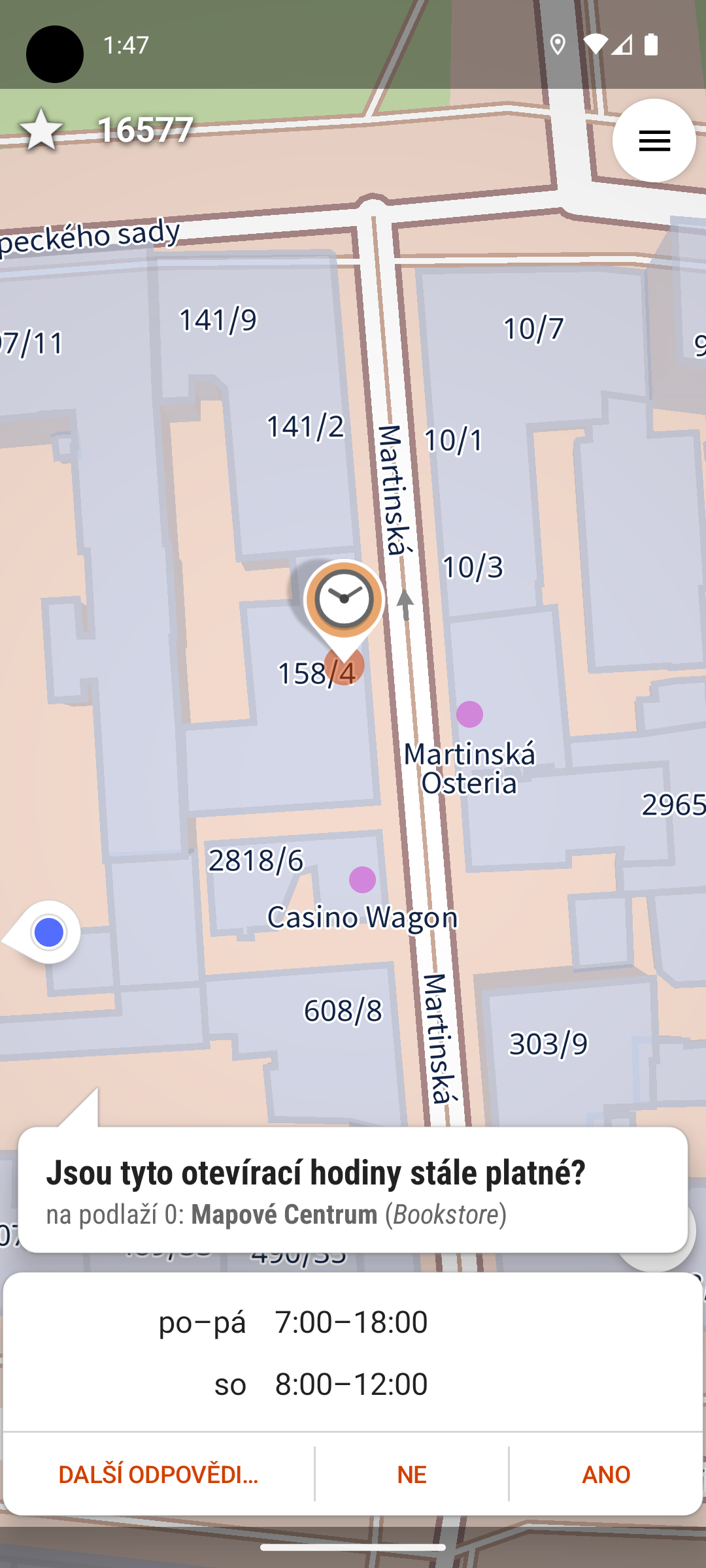Answer NE to opening hours question
The image size is (706, 1568).
(x=412, y=1474)
